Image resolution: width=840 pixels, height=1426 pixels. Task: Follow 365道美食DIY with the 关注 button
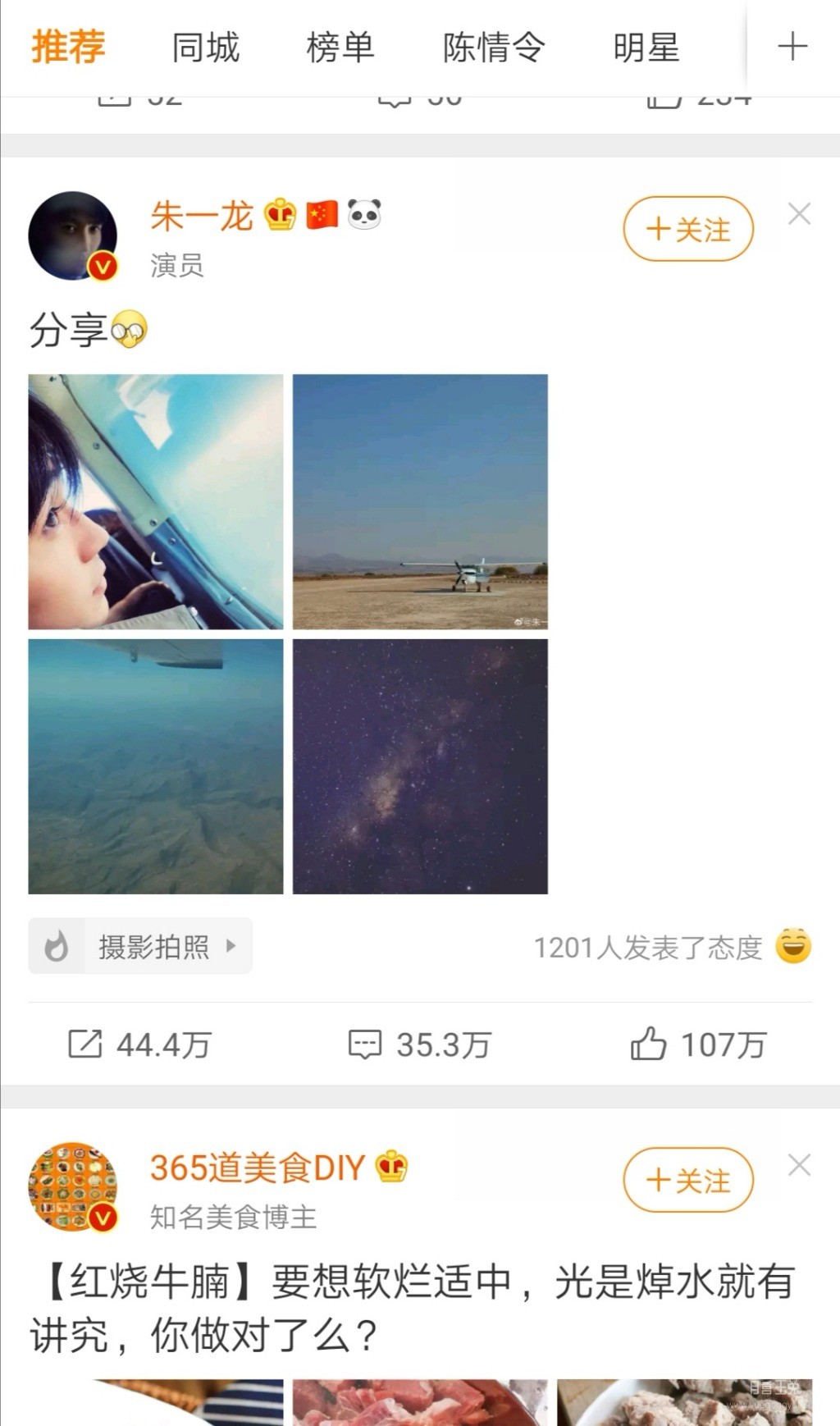[689, 1179]
